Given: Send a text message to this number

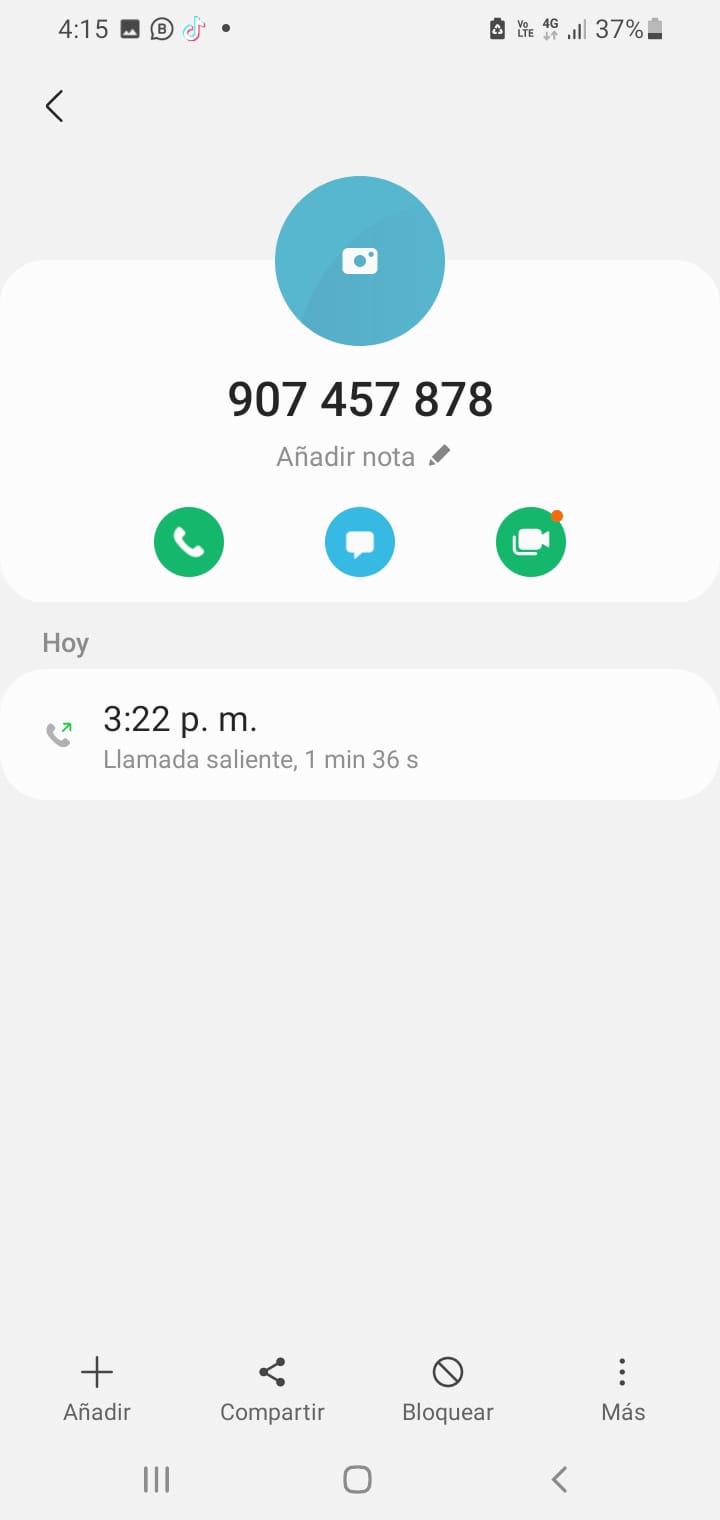Looking at the screenshot, I should [x=360, y=542].
